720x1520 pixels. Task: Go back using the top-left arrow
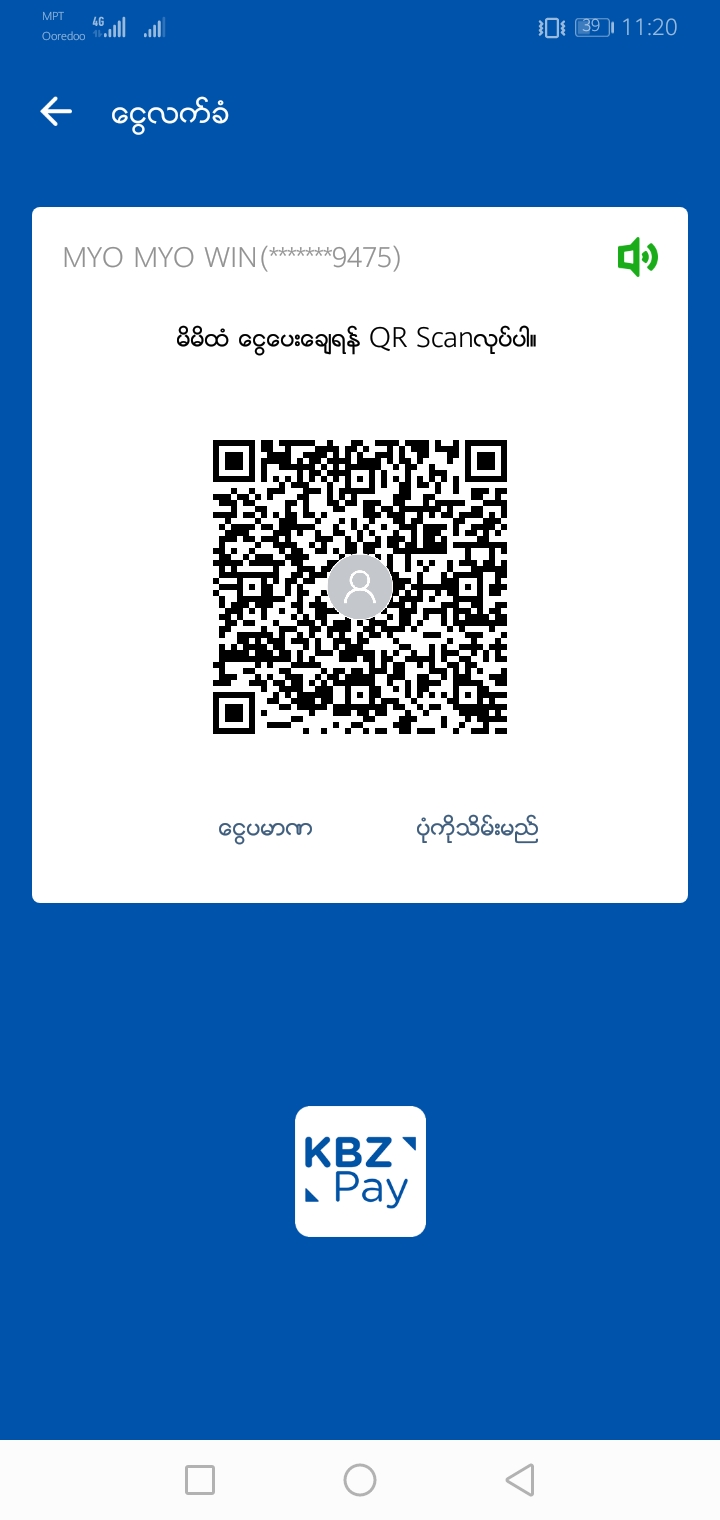point(56,112)
